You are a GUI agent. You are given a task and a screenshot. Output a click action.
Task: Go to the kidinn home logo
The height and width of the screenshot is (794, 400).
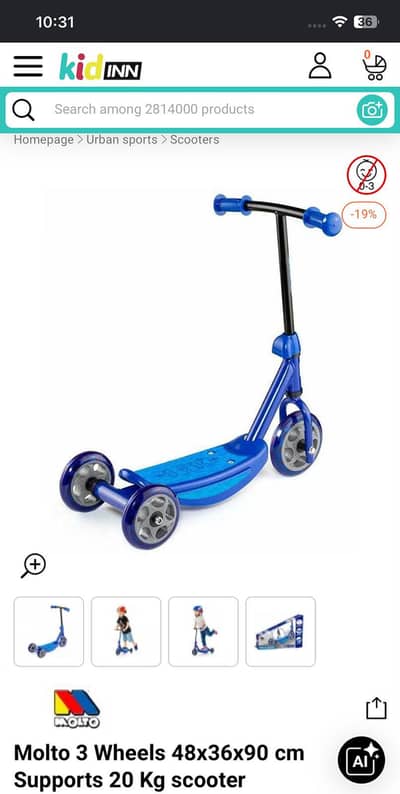[x=100, y=67]
